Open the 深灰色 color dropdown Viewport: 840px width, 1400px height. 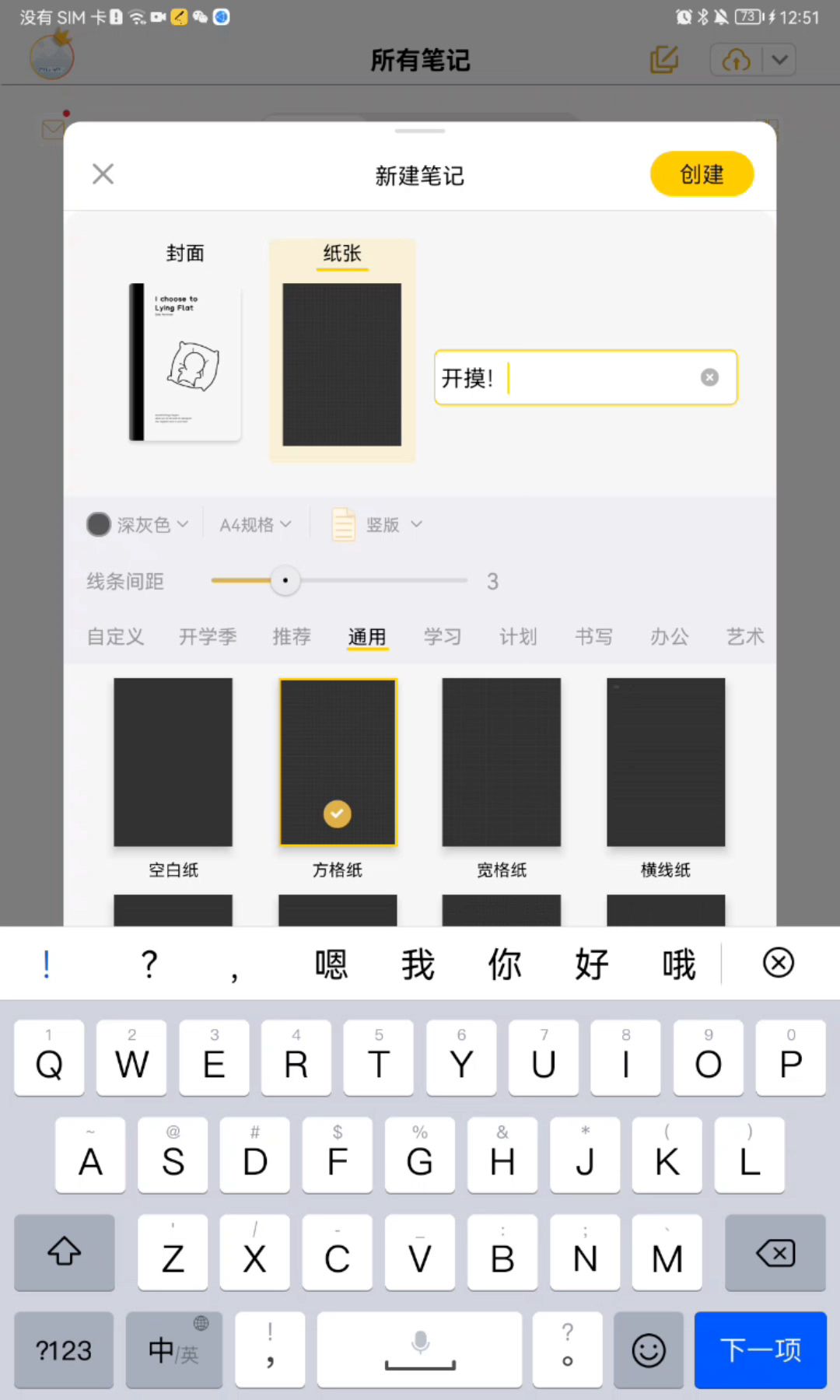pos(138,525)
